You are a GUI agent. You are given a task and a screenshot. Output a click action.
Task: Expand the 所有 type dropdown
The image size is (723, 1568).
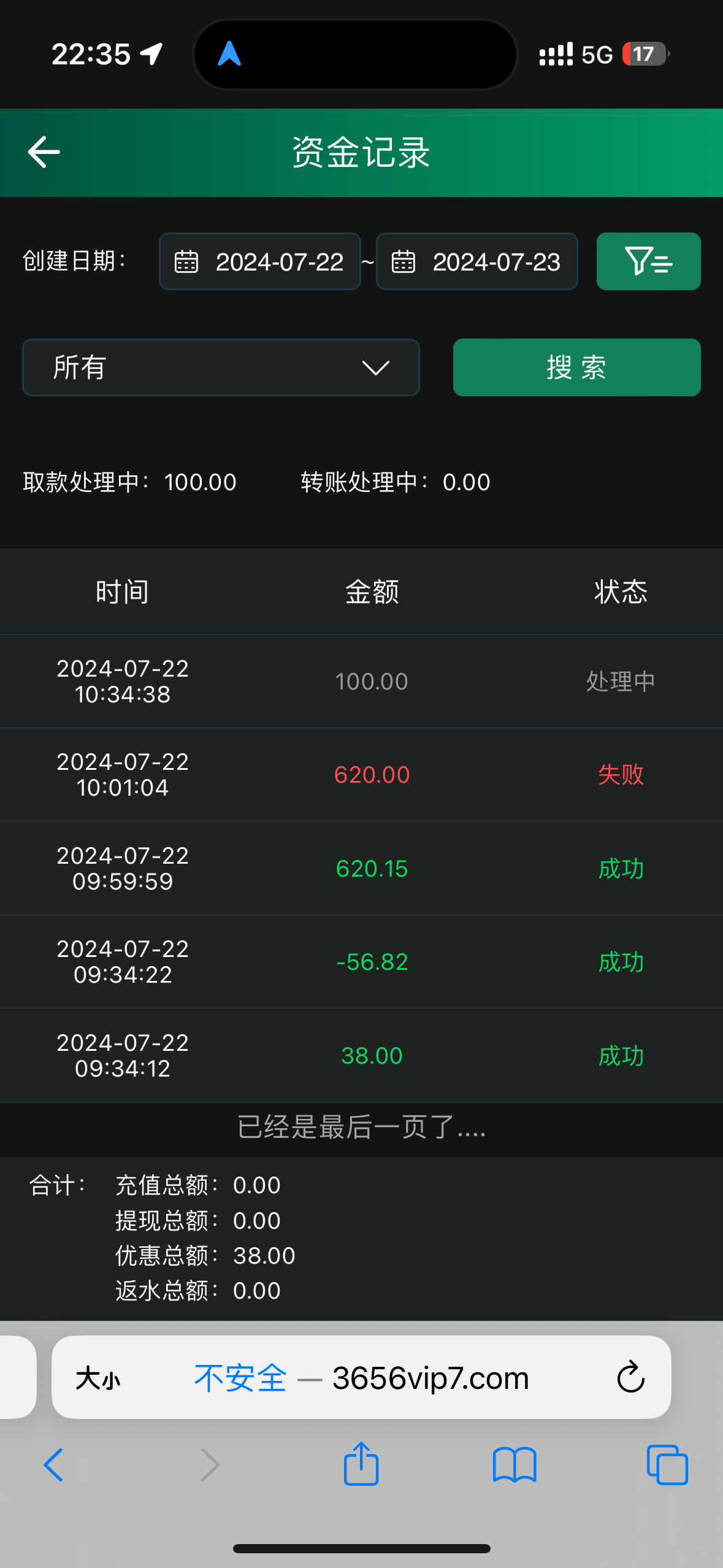coord(221,367)
